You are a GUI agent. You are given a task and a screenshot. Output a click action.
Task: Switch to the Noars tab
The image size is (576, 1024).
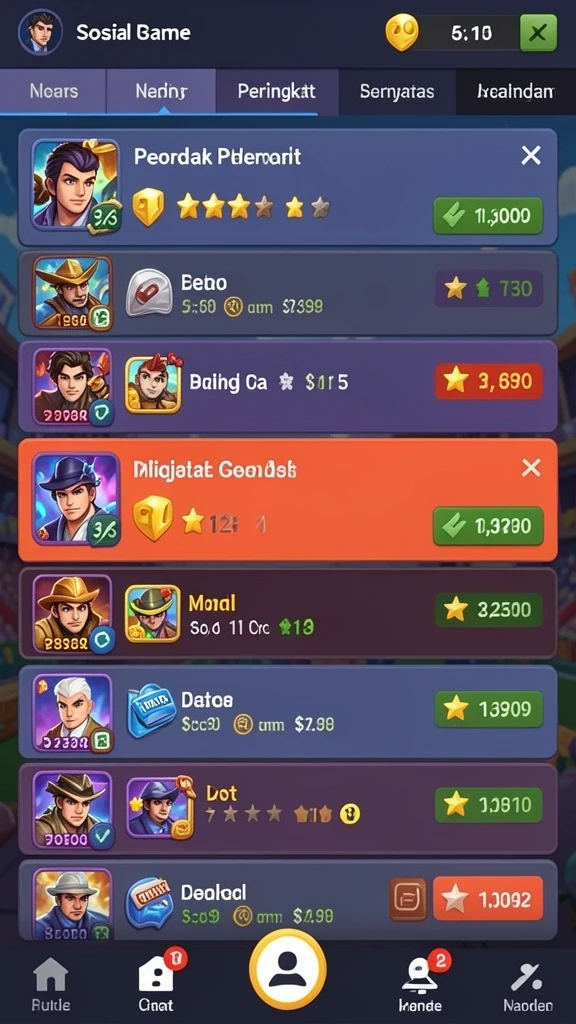point(54,91)
